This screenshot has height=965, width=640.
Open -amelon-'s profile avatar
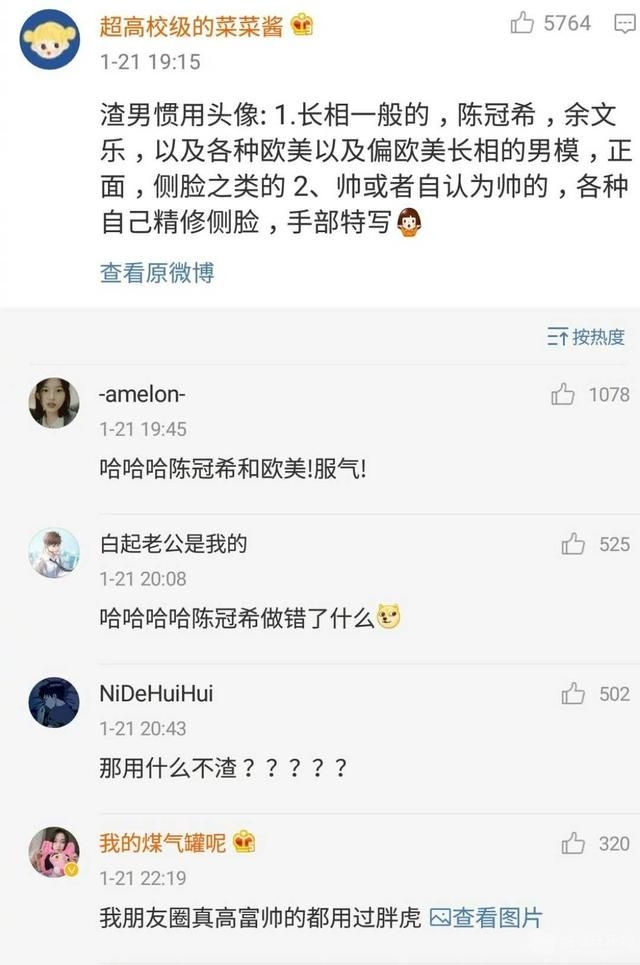tap(54, 403)
